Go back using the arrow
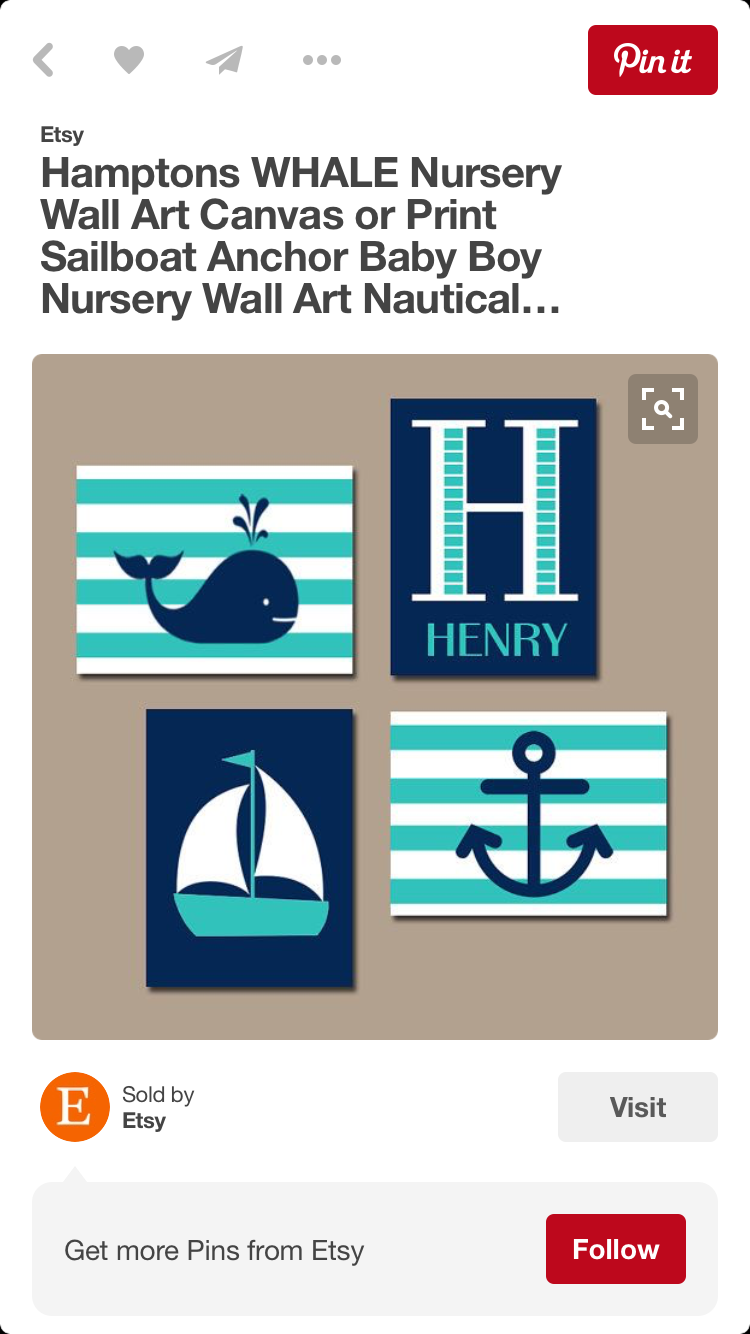The height and width of the screenshot is (1334, 750). tap(43, 60)
